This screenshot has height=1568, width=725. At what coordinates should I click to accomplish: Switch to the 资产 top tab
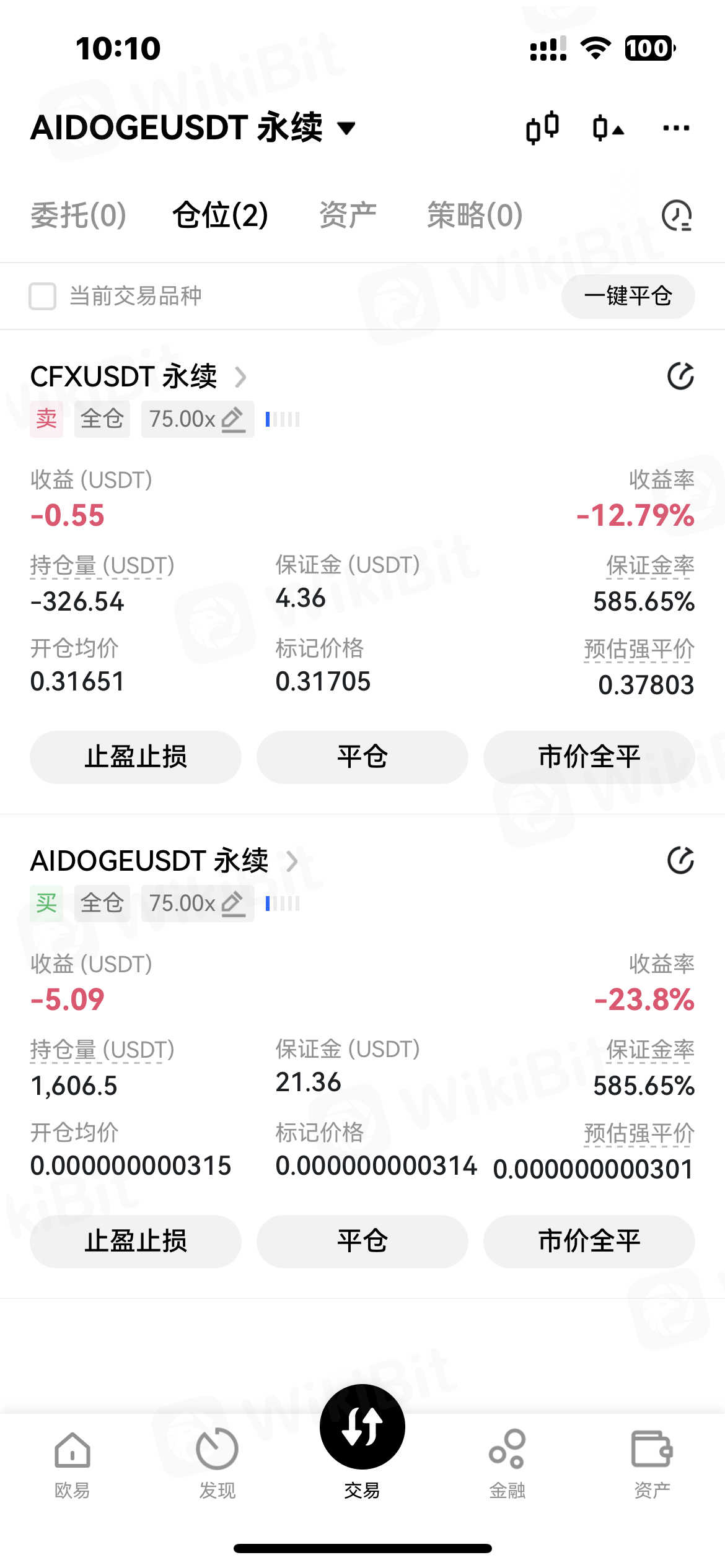[348, 216]
